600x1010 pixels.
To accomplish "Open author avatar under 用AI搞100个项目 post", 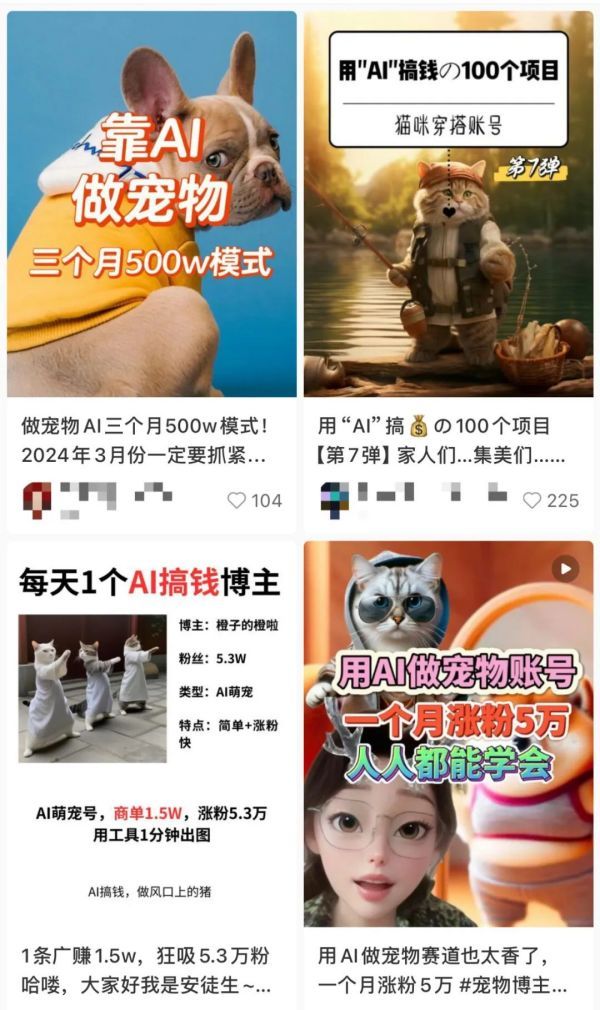I will click(331, 497).
